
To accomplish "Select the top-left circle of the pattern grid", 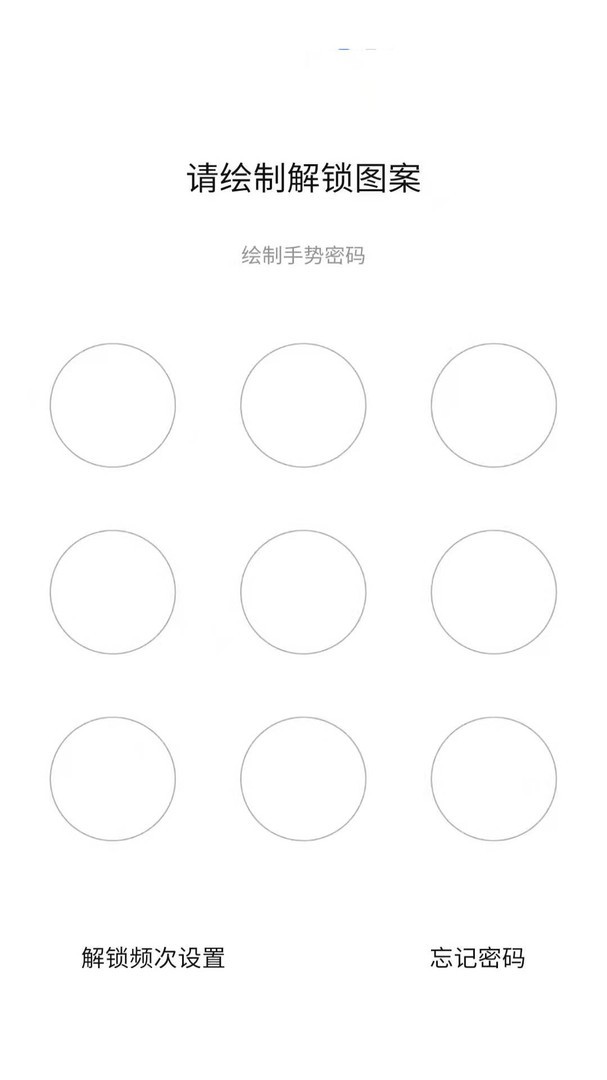I will [x=113, y=405].
